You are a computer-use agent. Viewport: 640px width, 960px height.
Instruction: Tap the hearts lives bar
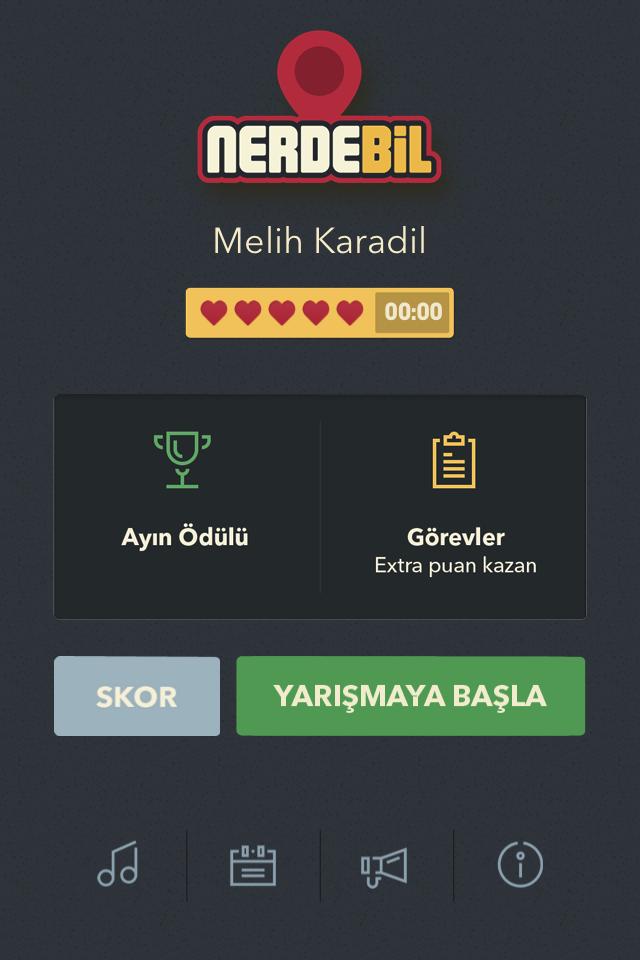pos(281,313)
